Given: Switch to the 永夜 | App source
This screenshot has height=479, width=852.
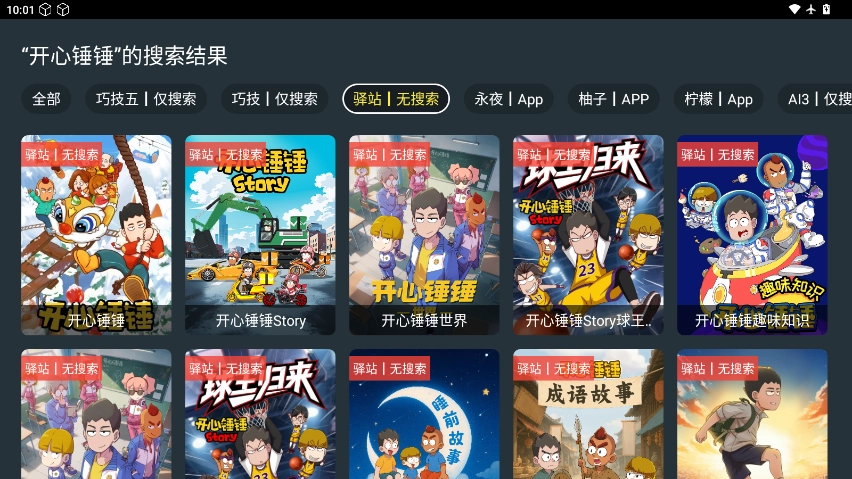Looking at the screenshot, I should pos(509,99).
